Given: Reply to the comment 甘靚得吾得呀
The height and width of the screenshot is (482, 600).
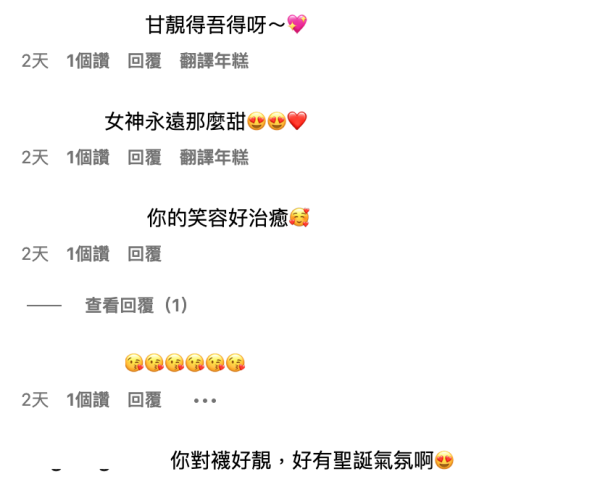Looking at the screenshot, I should [x=145, y=61].
